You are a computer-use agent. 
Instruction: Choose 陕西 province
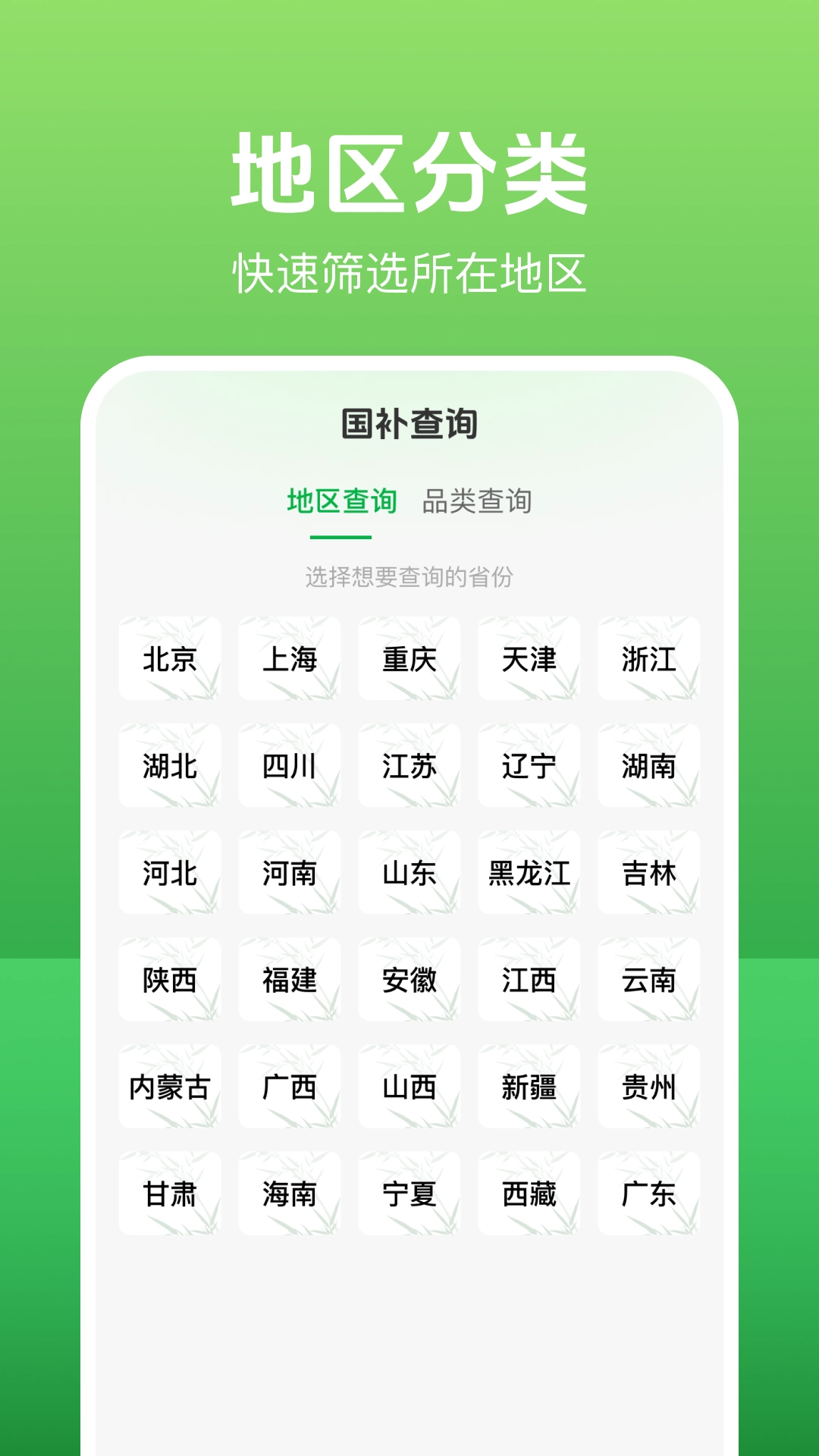pyautogui.click(x=170, y=980)
